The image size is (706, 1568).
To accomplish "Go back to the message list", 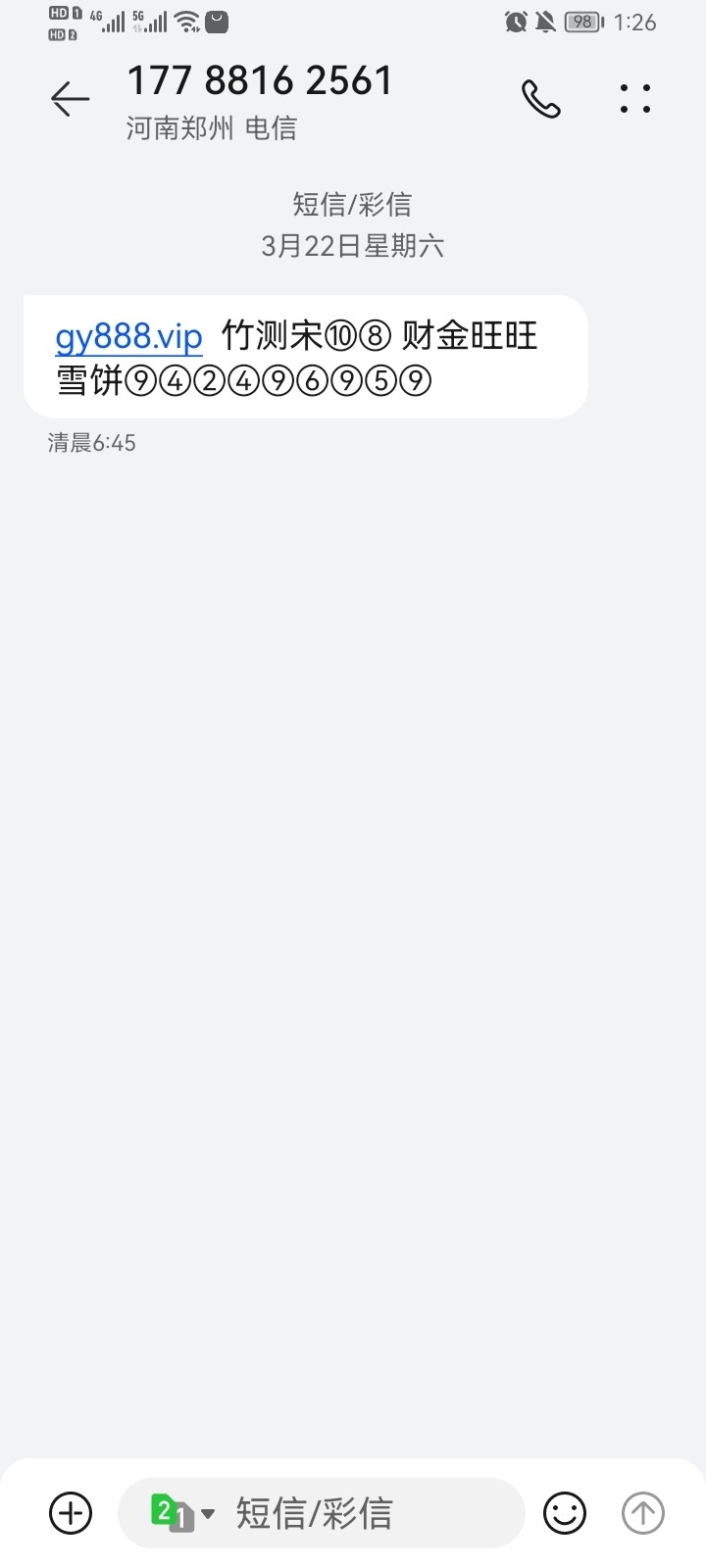I will 70,99.
